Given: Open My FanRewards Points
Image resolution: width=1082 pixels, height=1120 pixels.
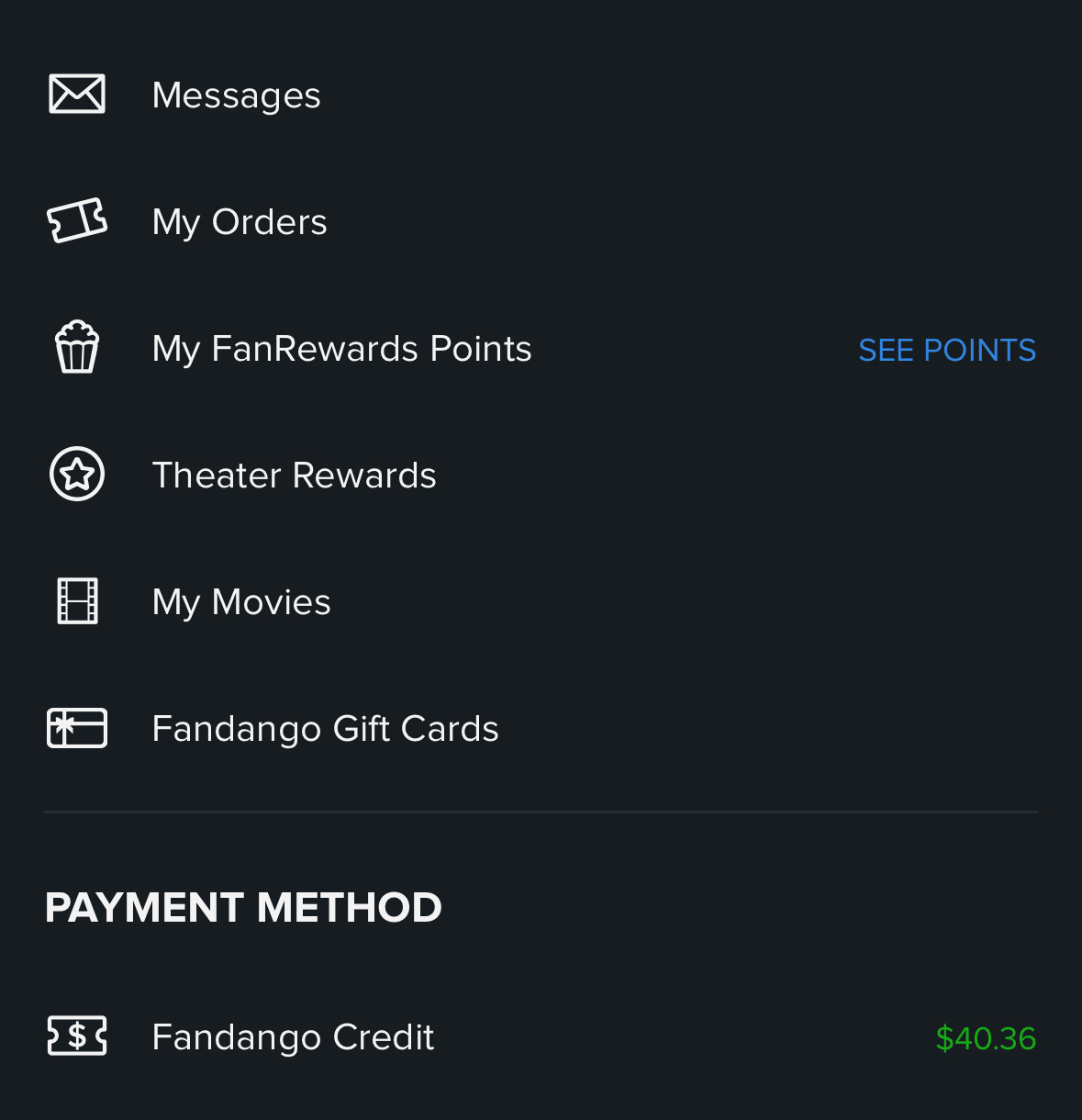Looking at the screenshot, I should 341,349.
